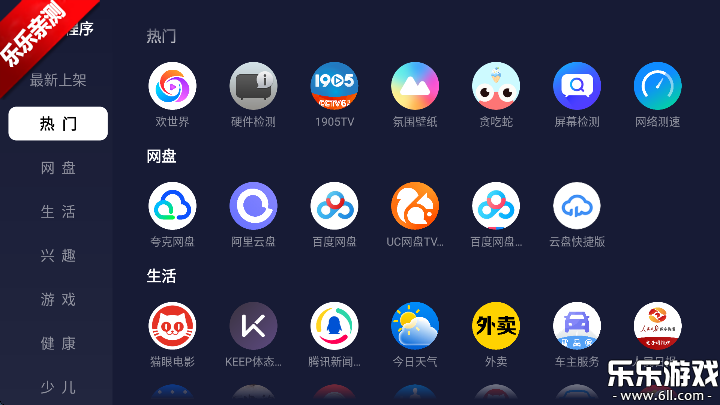The height and width of the screenshot is (405, 720).
Task: Open the 1905TV app
Action: point(334,87)
